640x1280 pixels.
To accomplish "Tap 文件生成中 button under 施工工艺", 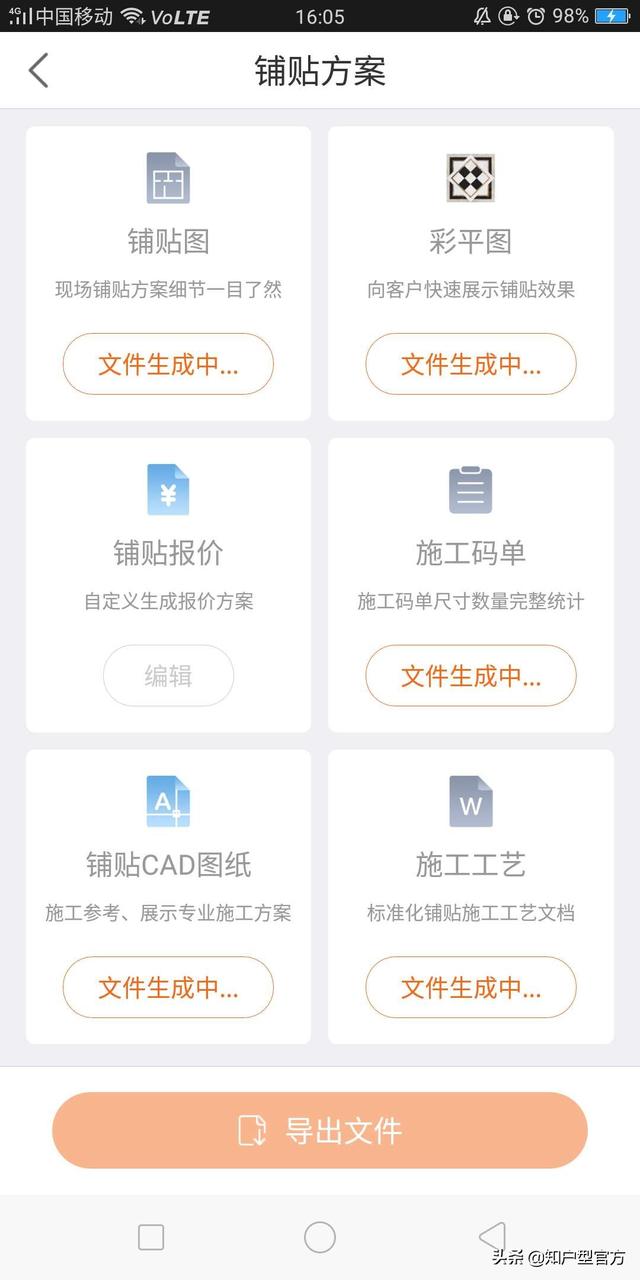I will click(x=471, y=988).
